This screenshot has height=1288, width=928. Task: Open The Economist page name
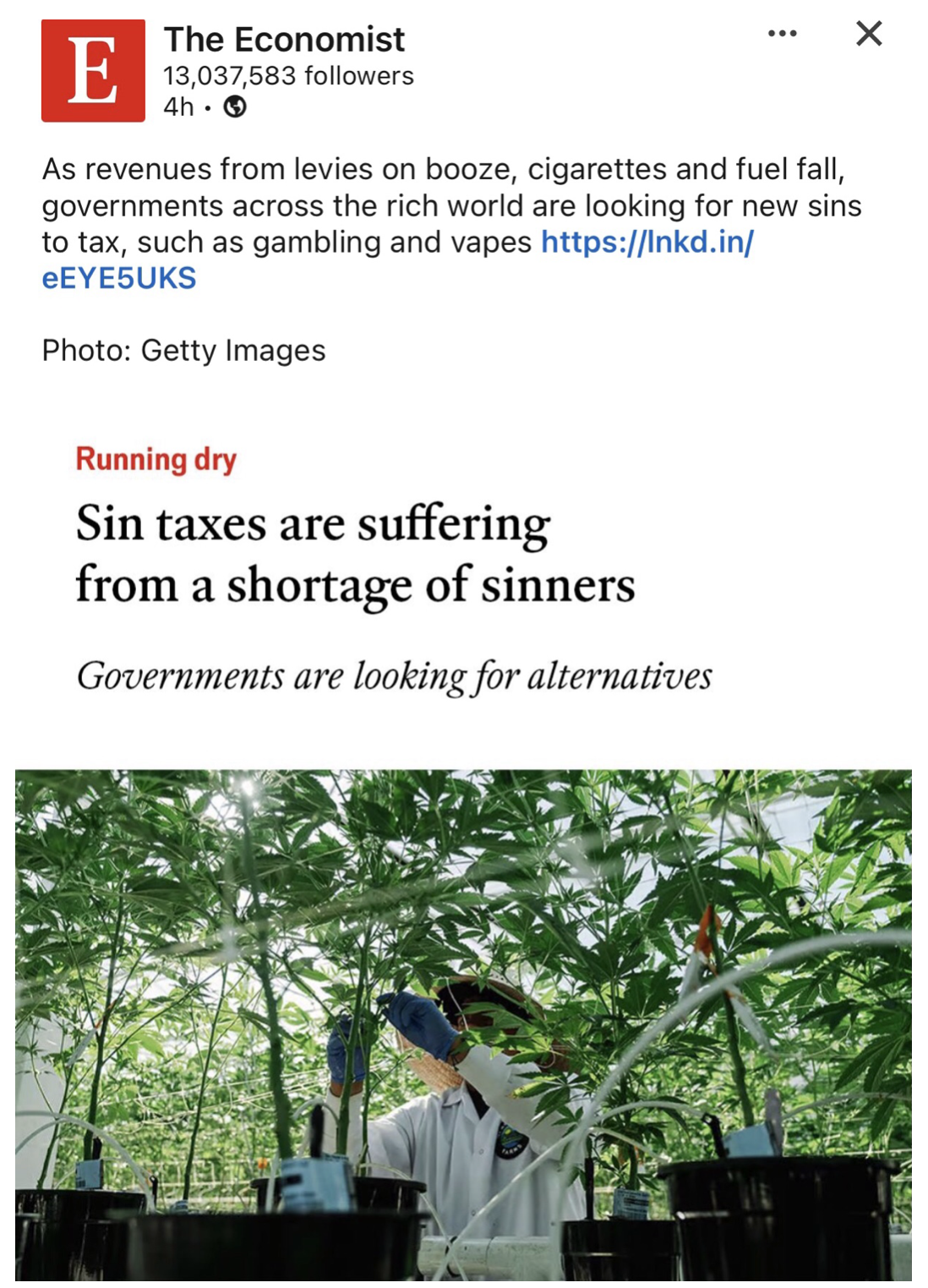[284, 40]
